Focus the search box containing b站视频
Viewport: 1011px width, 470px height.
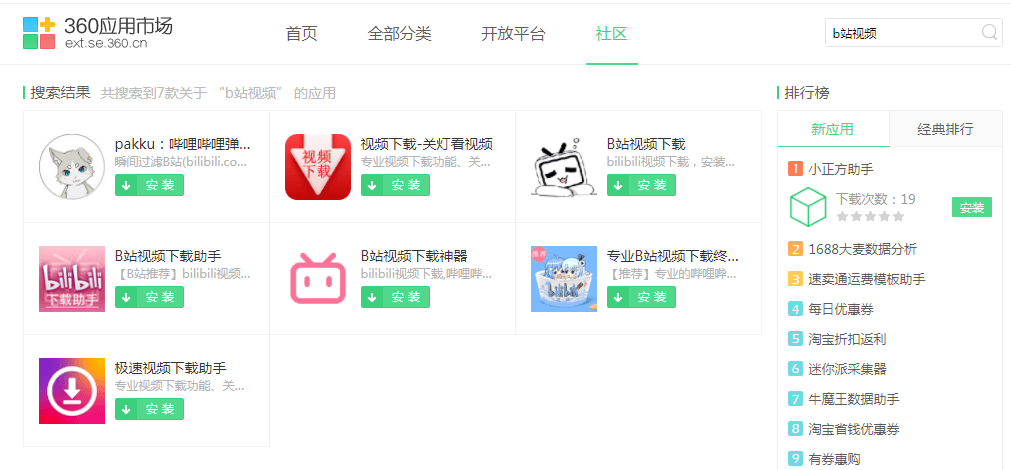tap(900, 33)
